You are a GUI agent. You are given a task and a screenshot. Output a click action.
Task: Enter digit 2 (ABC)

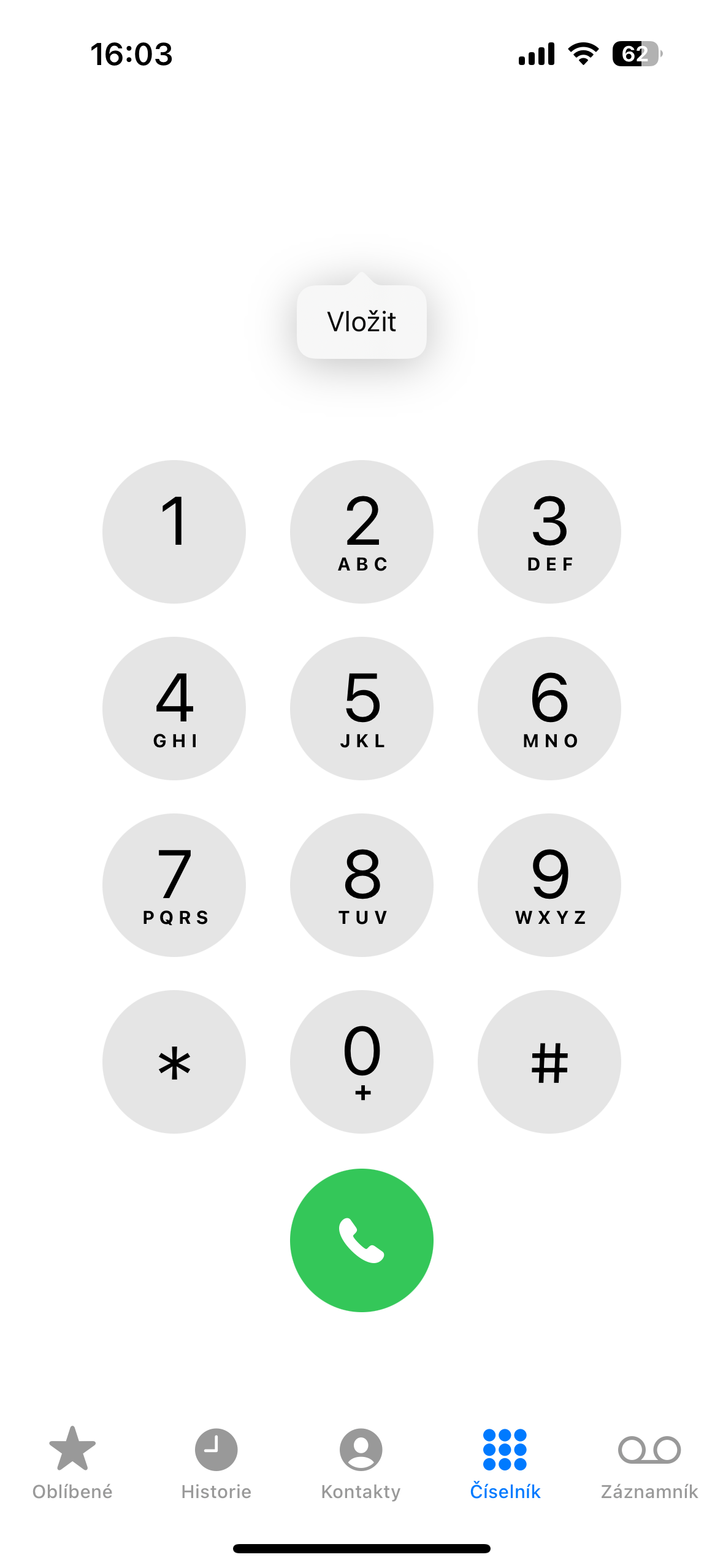(x=362, y=531)
